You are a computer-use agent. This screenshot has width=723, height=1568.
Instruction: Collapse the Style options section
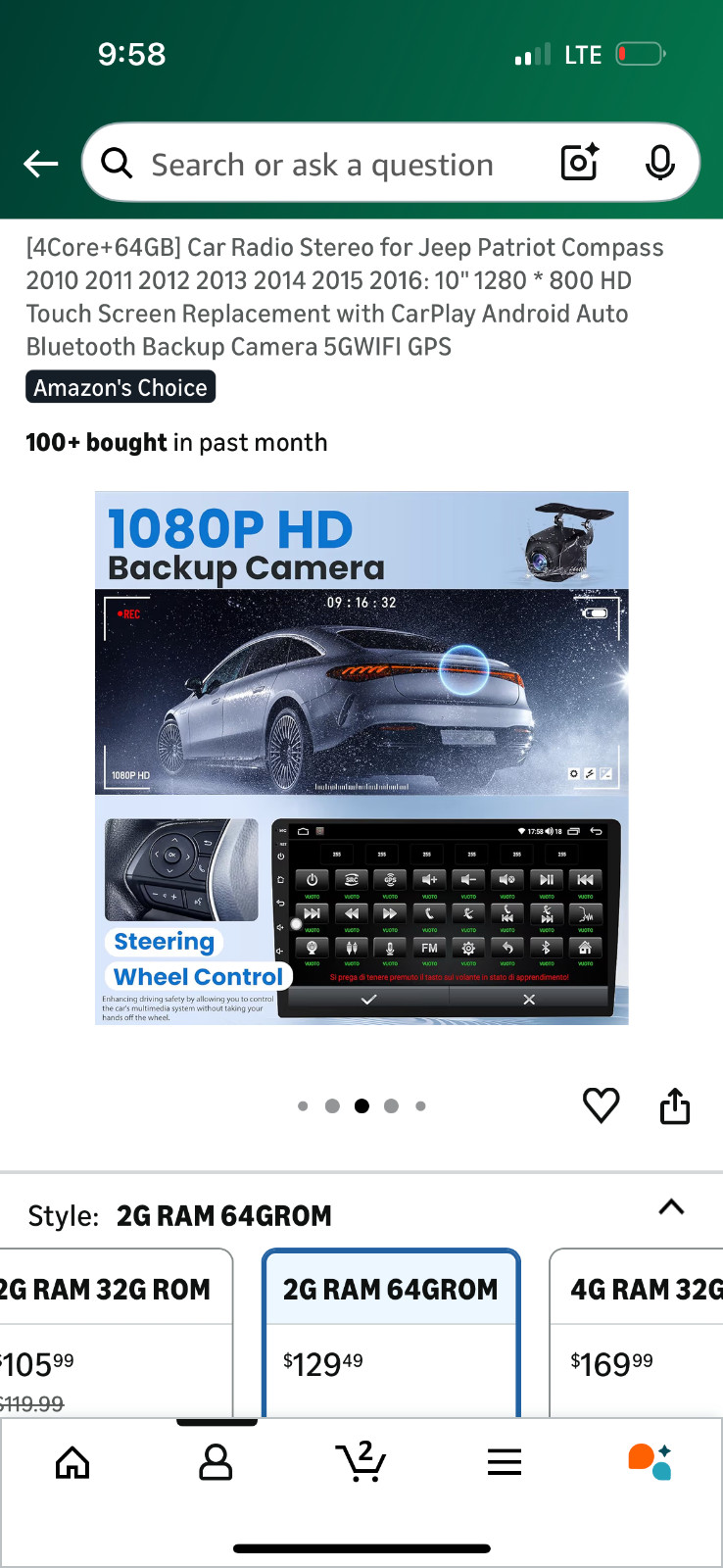pyautogui.click(x=671, y=1207)
